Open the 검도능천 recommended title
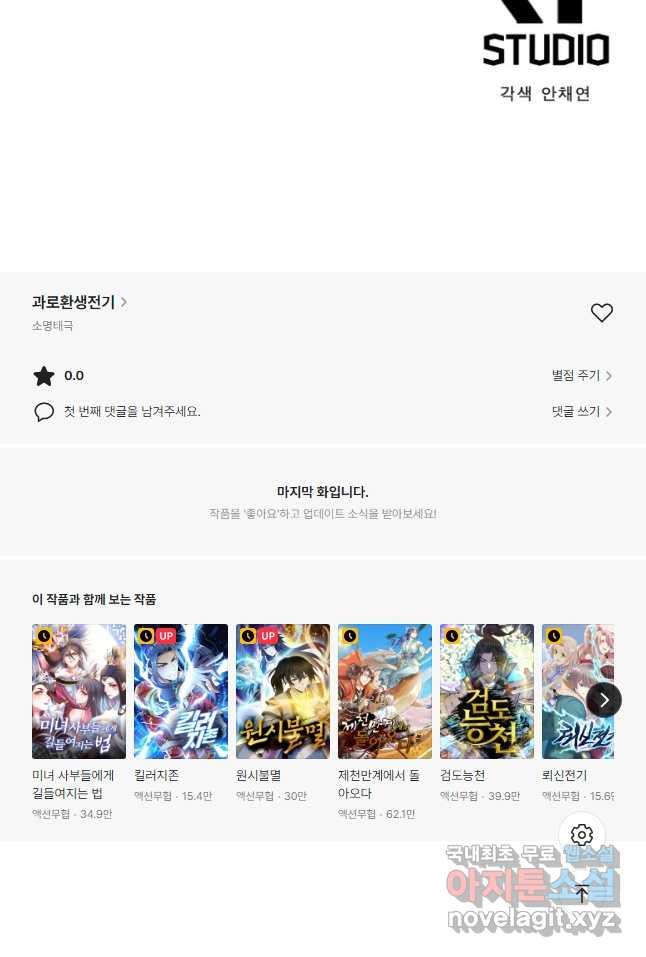Viewport: 646px width, 957px height. click(487, 692)
